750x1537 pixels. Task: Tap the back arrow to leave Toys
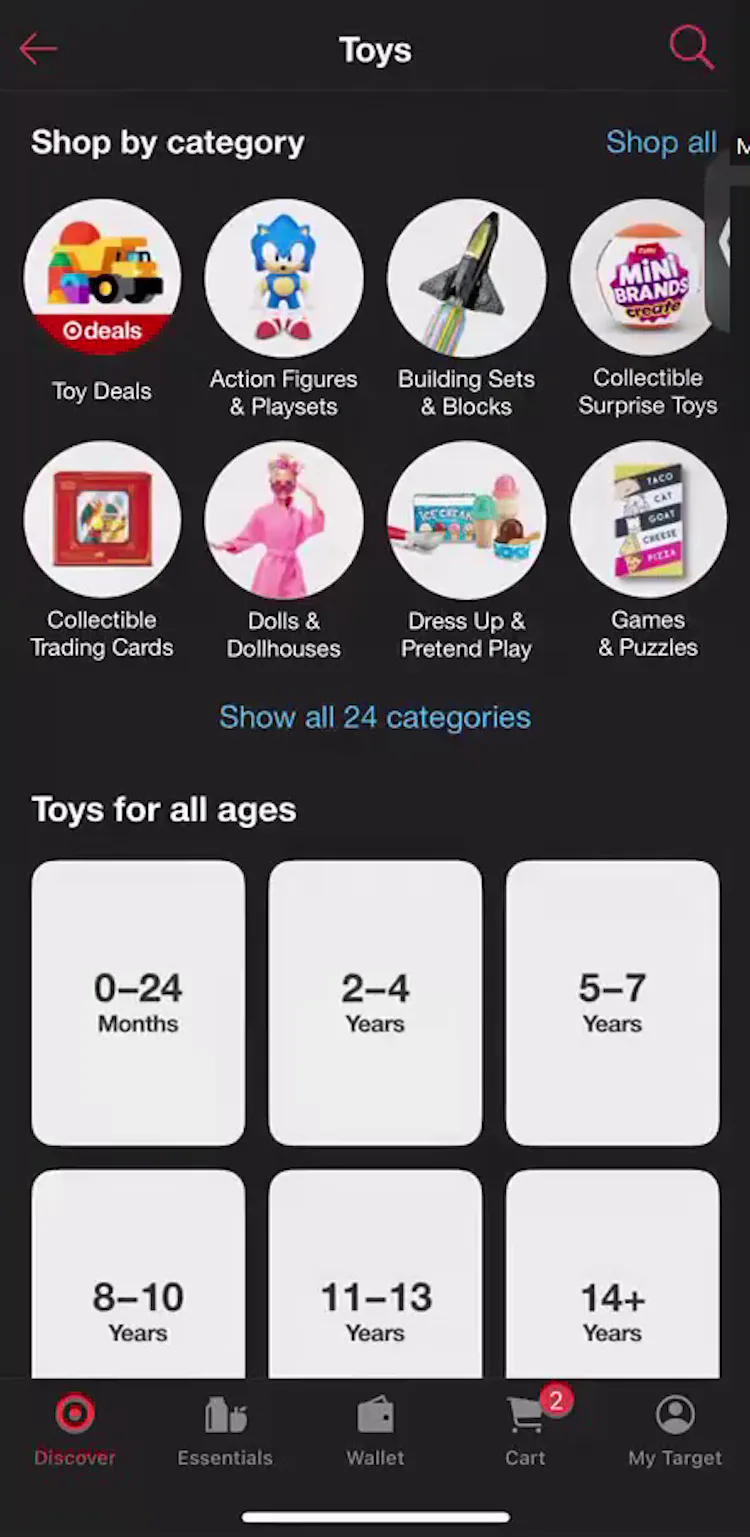tap(38, 48)
